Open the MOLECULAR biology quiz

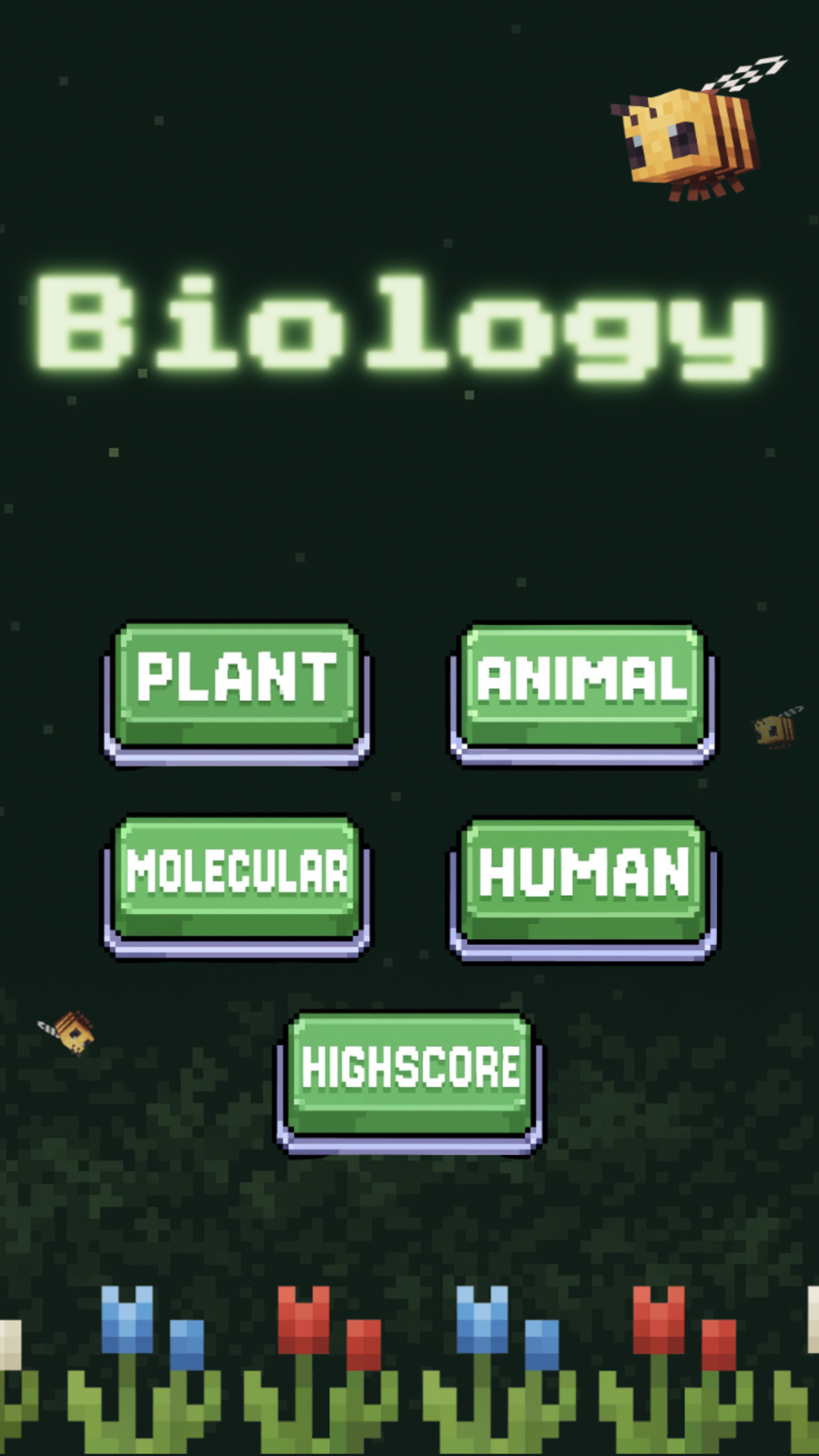(237, 876)
